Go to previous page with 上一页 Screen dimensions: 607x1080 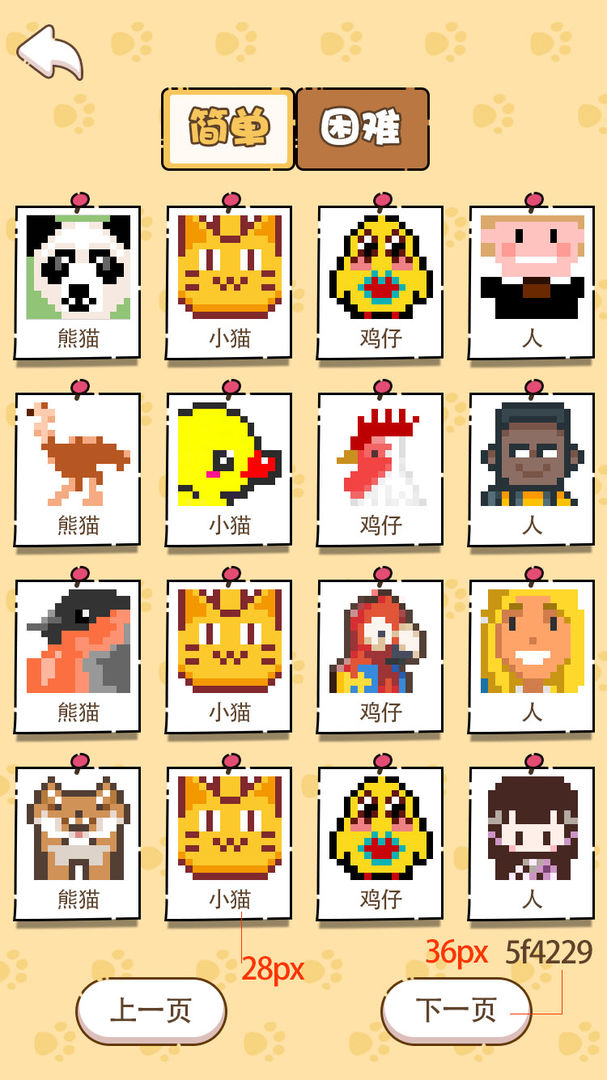tap(151, 1010)
